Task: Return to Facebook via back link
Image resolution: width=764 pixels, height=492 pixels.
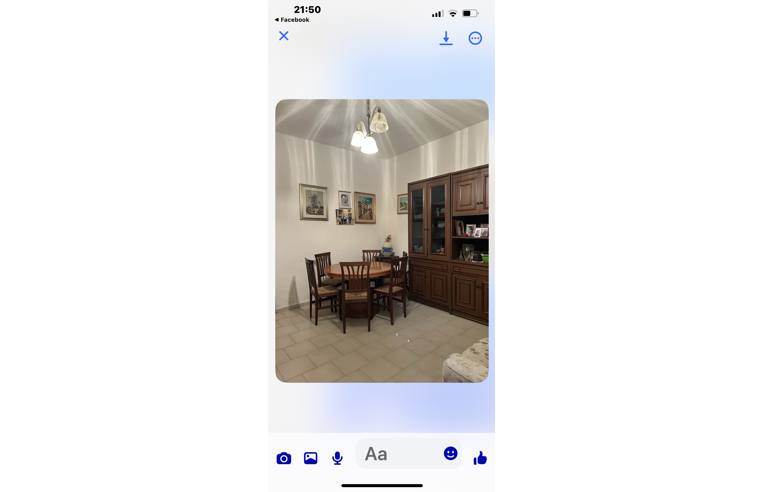Action: [292, 20]
